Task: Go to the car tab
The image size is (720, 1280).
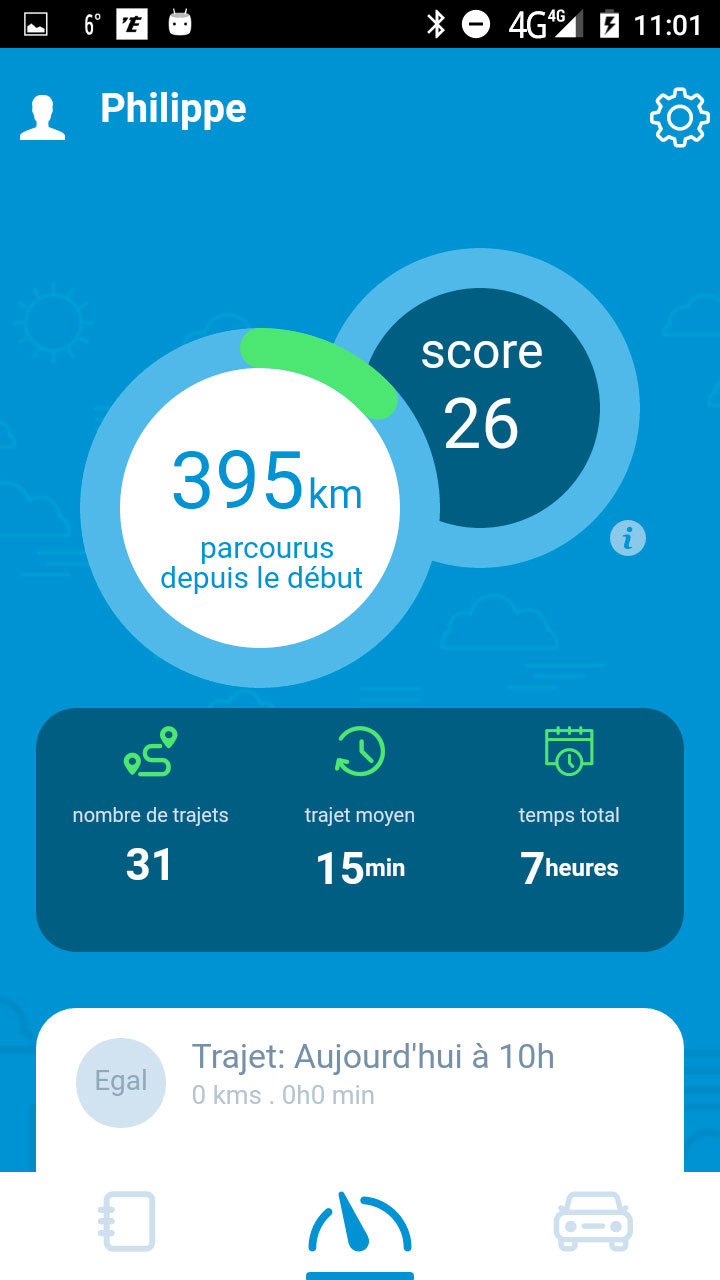Action: 593,1221
